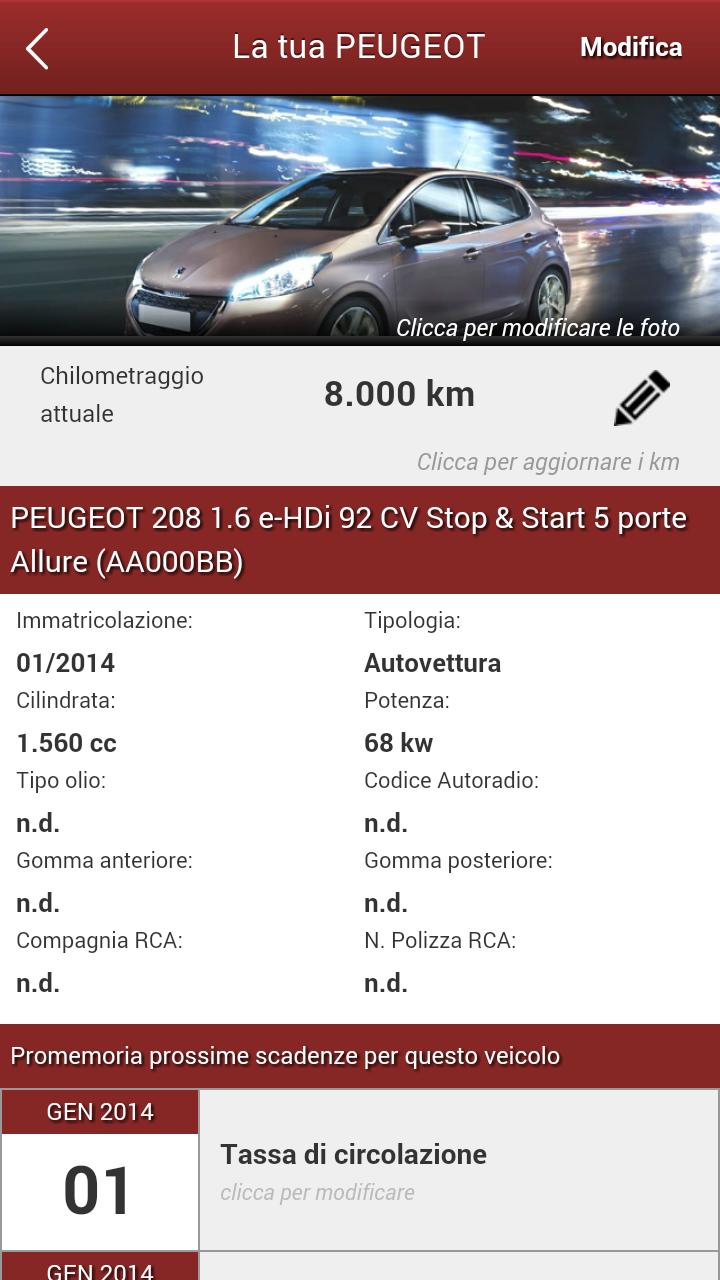Tap the Codice Autoradio n.d. field
720x1280 pixels.
click(386, 822)
